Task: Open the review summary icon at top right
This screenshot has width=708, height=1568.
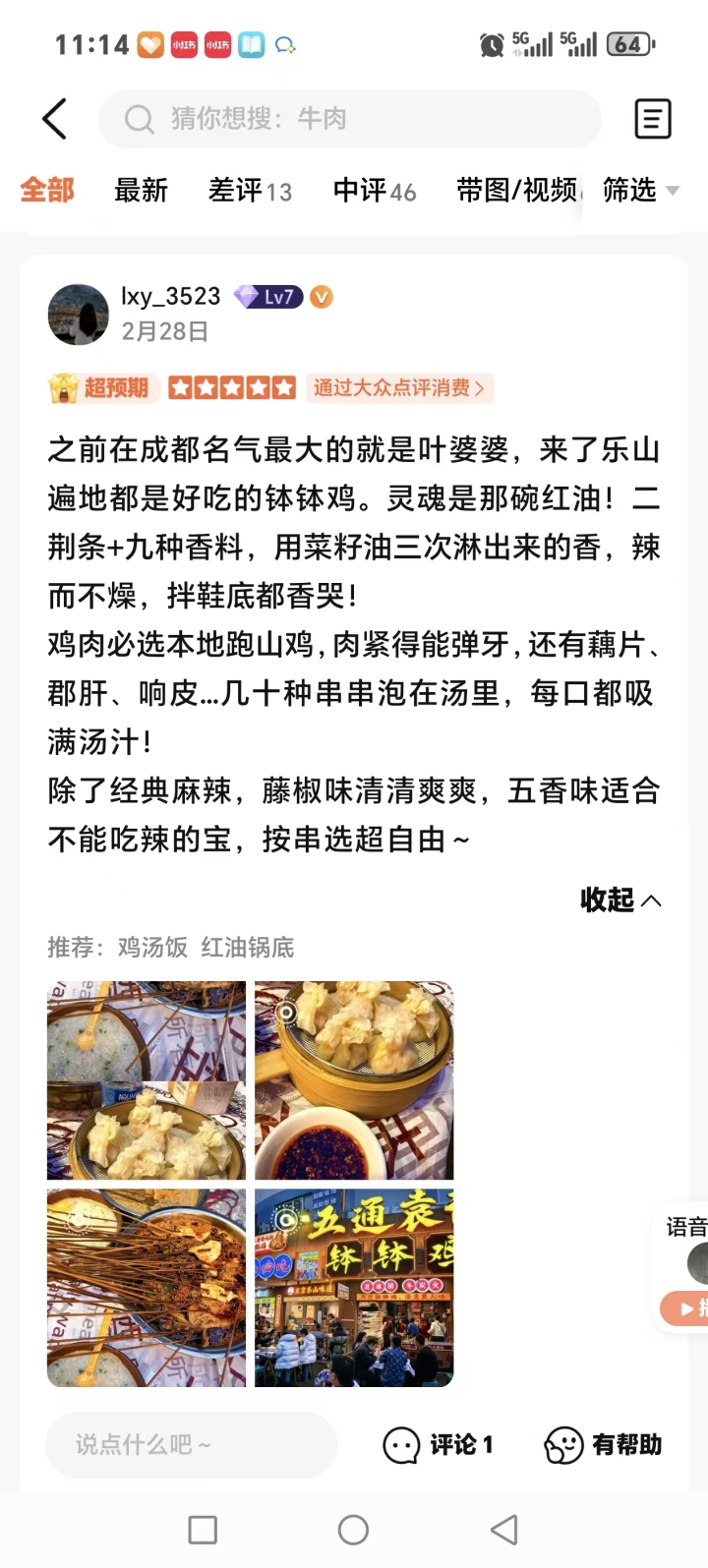Action: 652,117
